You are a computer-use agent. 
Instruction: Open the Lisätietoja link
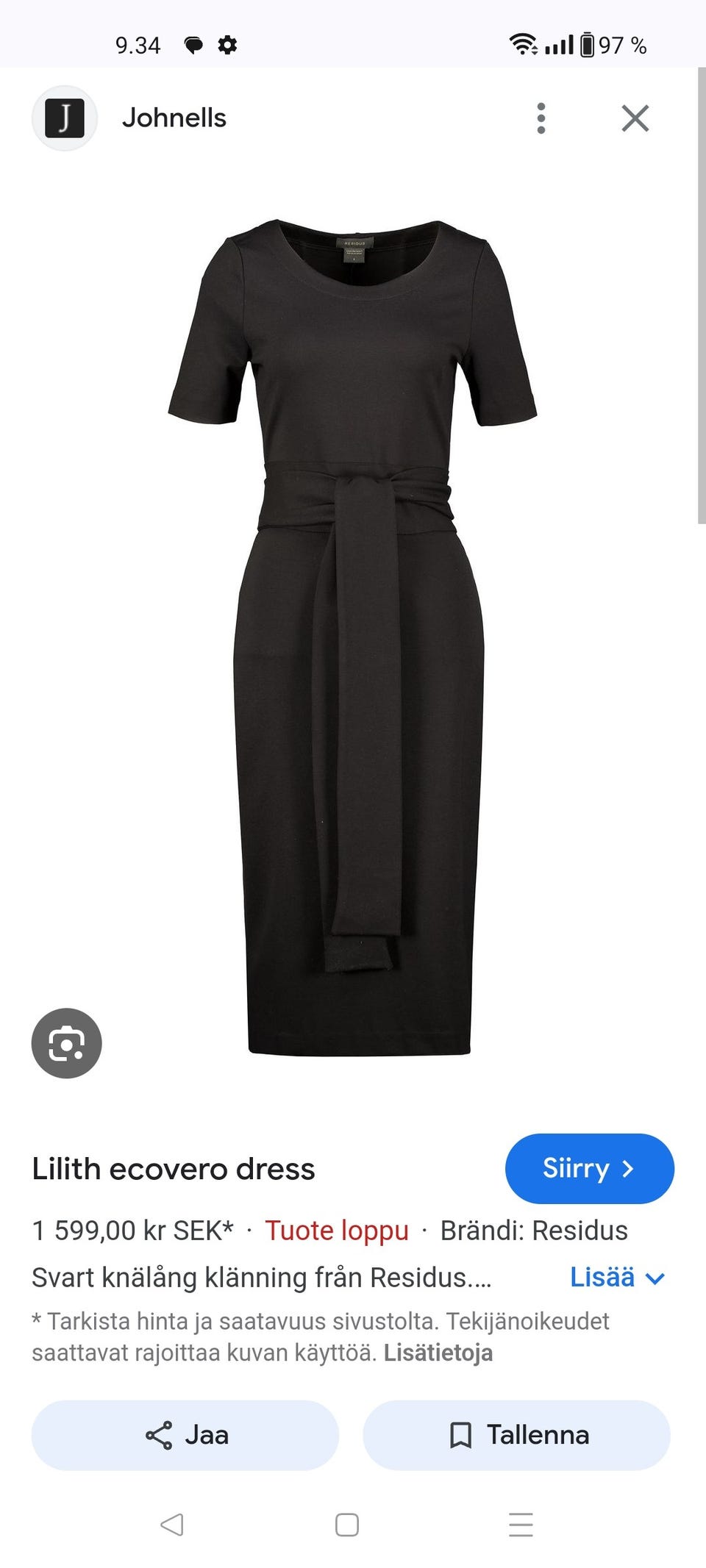point(438,1353)
